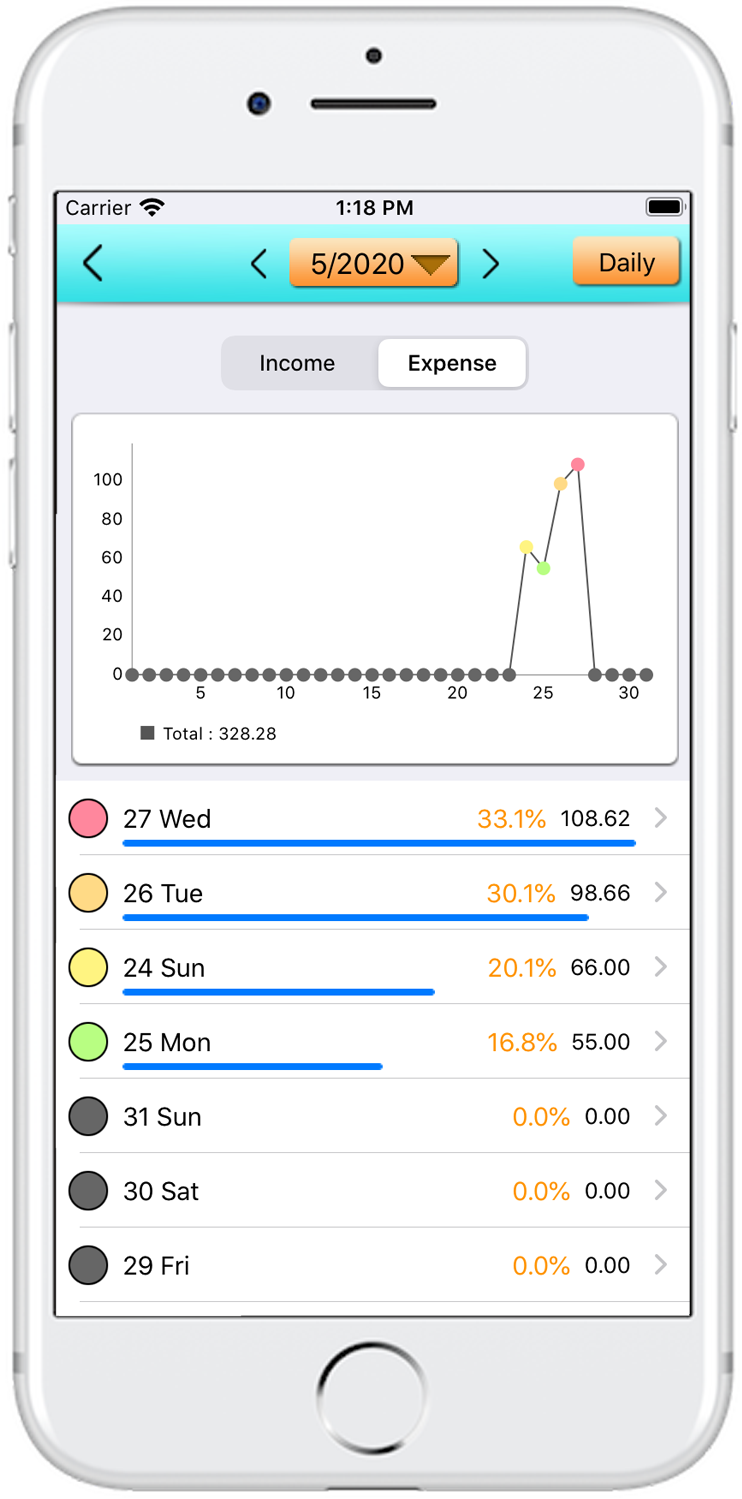View details for 24 Sun

coord(373,967)
